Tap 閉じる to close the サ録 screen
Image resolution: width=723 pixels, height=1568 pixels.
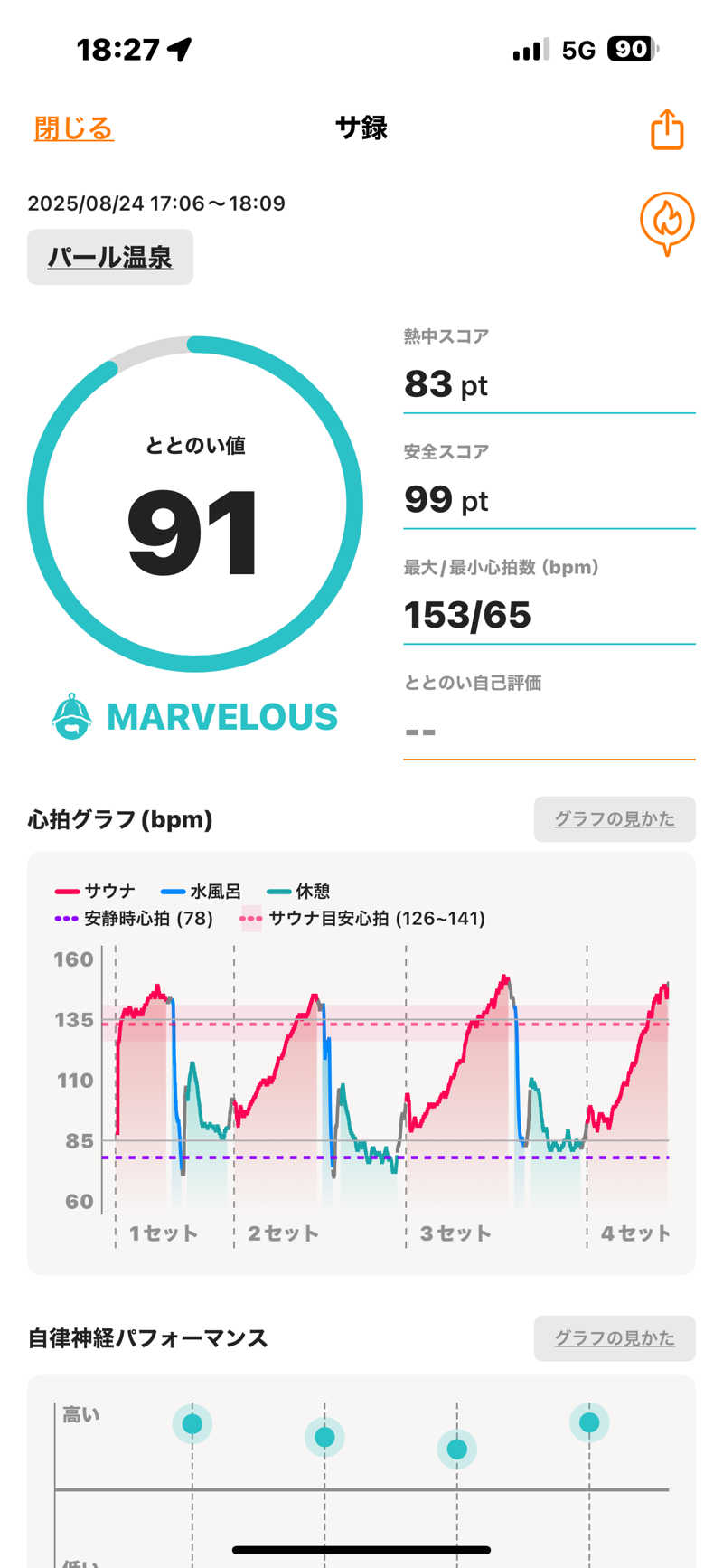tap(74, 128)
